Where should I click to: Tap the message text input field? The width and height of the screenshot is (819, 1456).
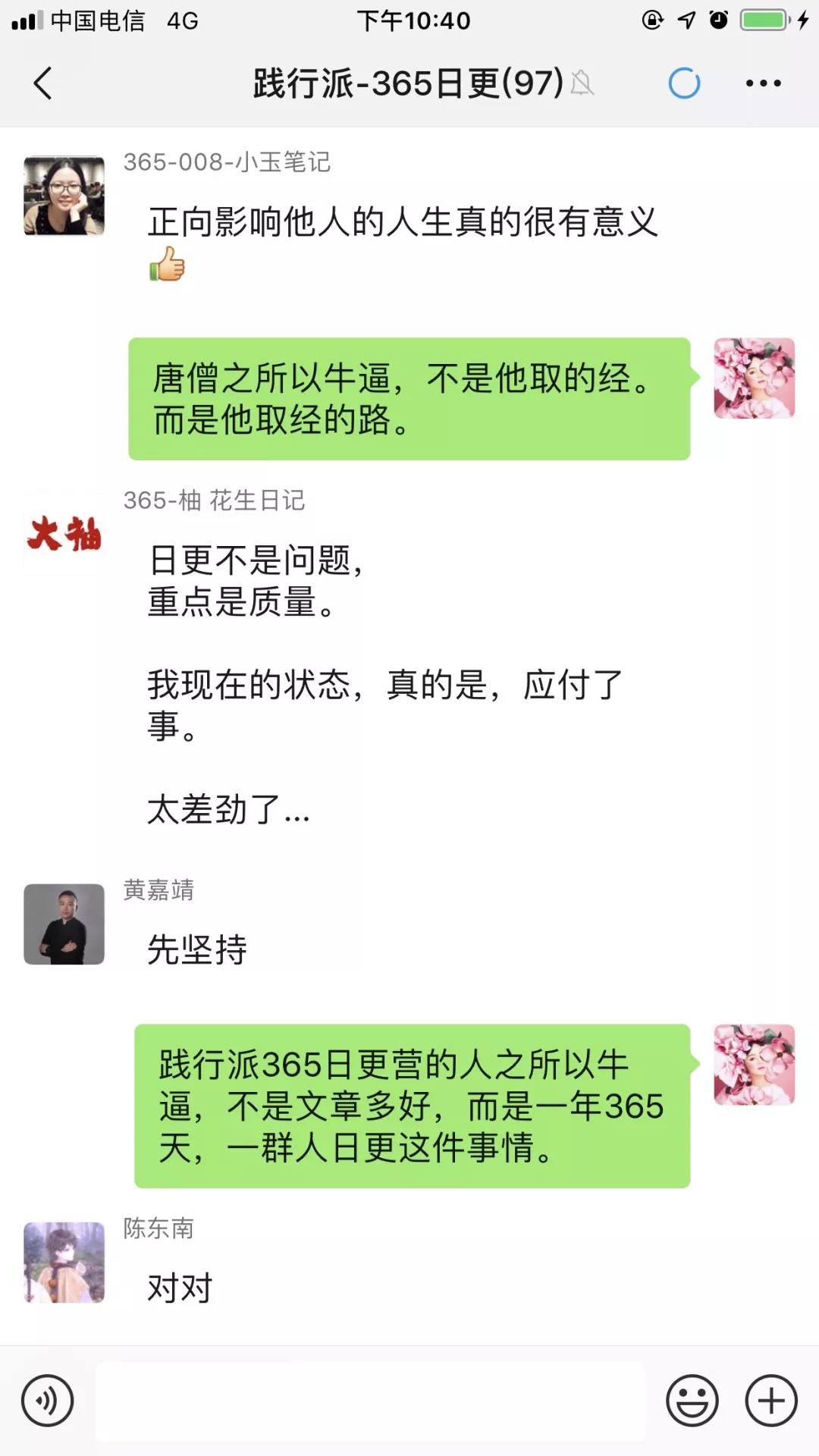[x=369, y=1401]
